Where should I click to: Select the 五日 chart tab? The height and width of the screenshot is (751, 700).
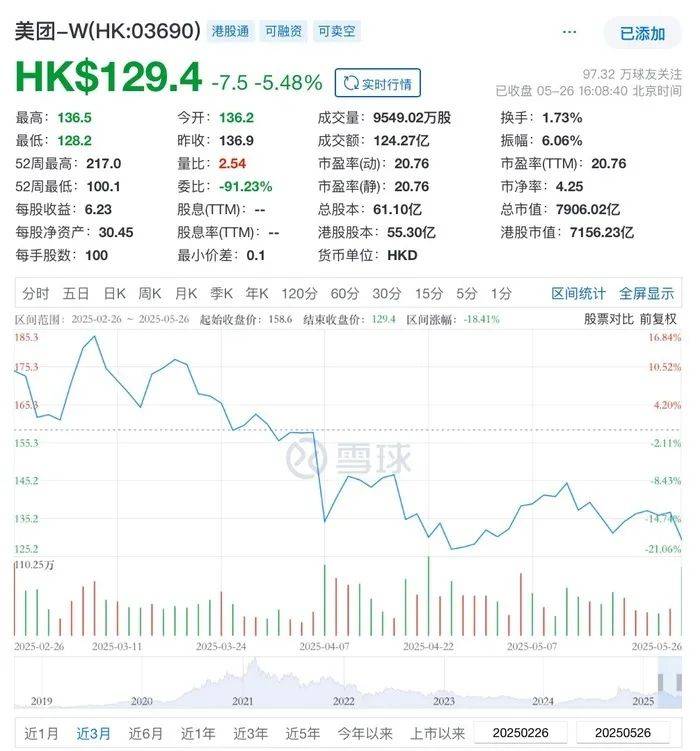tap(76, 293)
